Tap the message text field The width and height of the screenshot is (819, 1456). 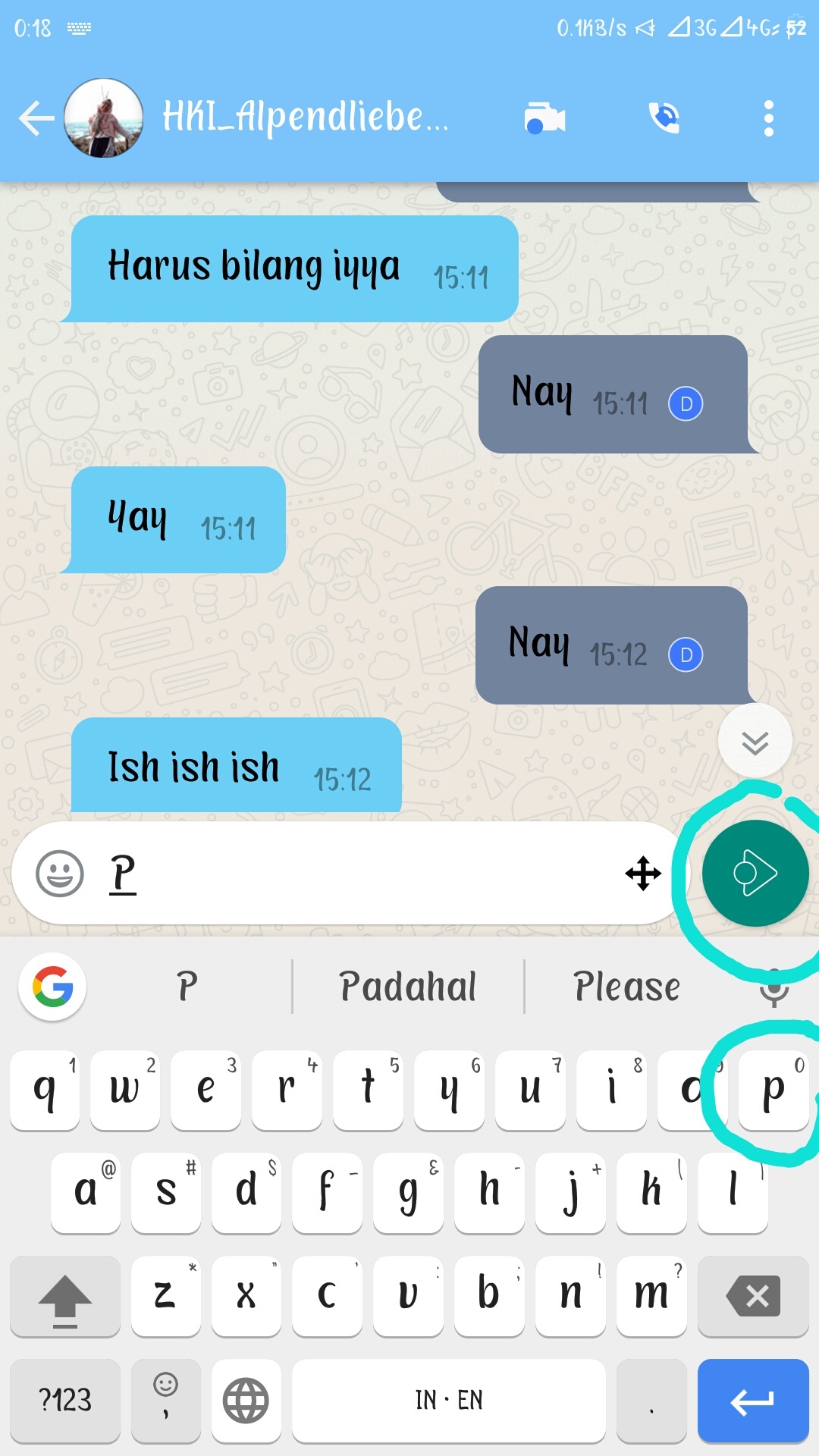(x=364, y=874)
